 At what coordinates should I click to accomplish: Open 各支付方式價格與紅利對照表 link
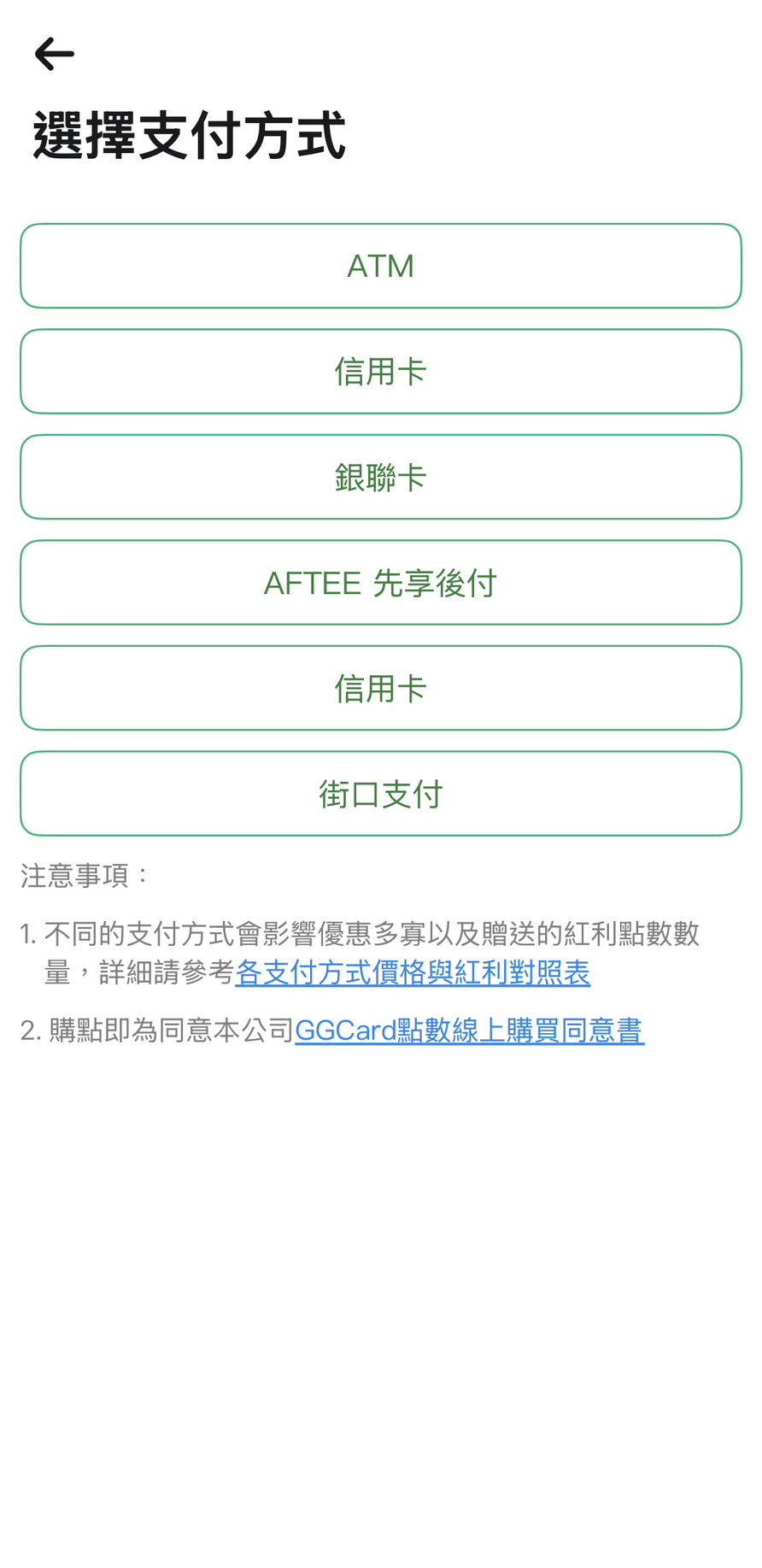pyautogui.click(x=413, y=972)
